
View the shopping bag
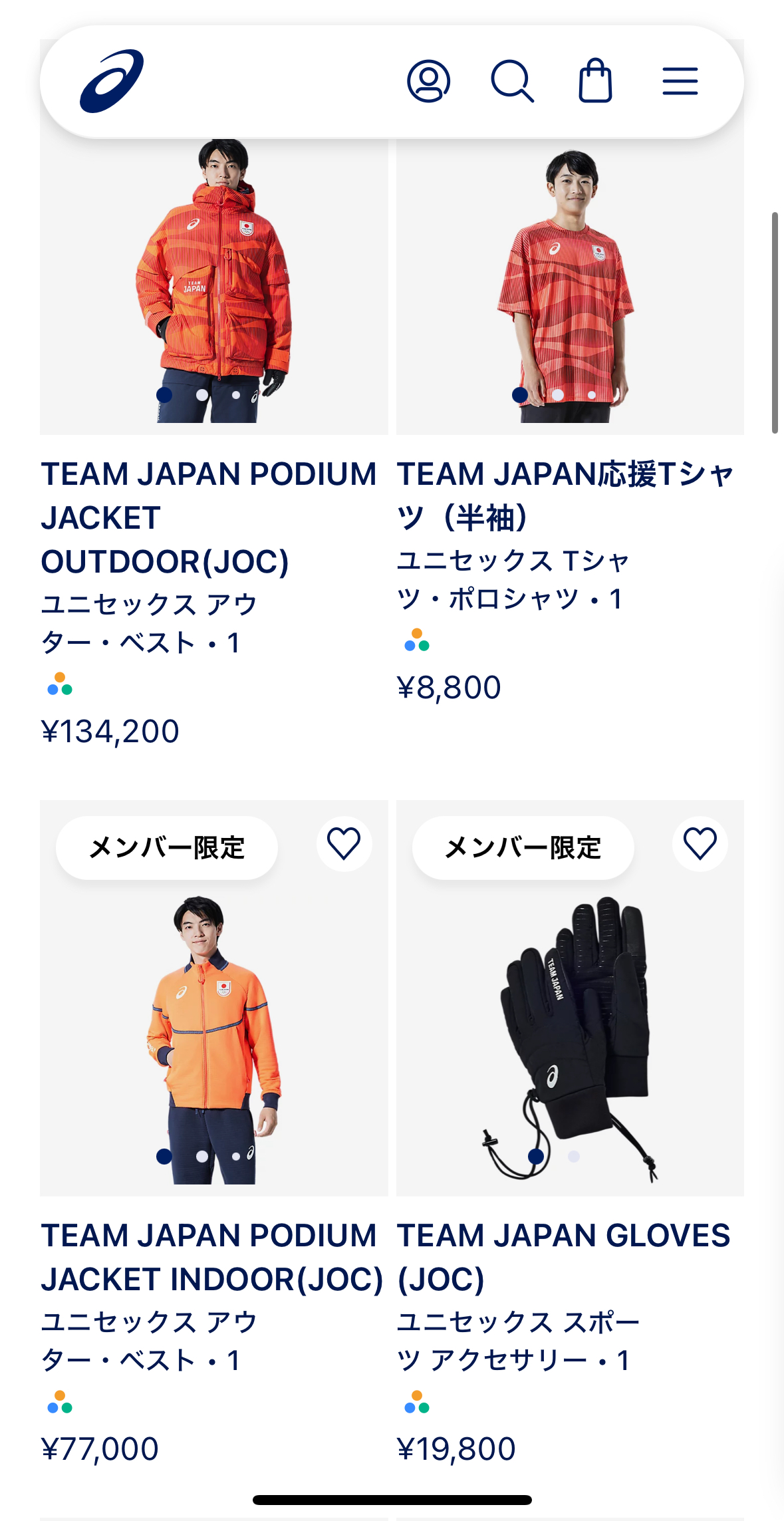[x=595, y=81]
